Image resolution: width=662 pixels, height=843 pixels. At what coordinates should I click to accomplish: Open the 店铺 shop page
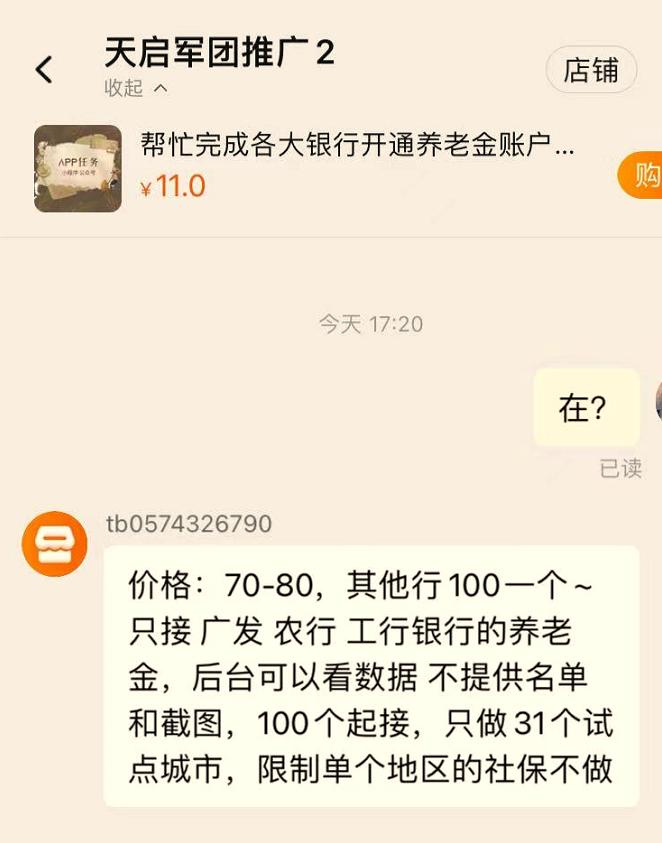coord(590,70)
